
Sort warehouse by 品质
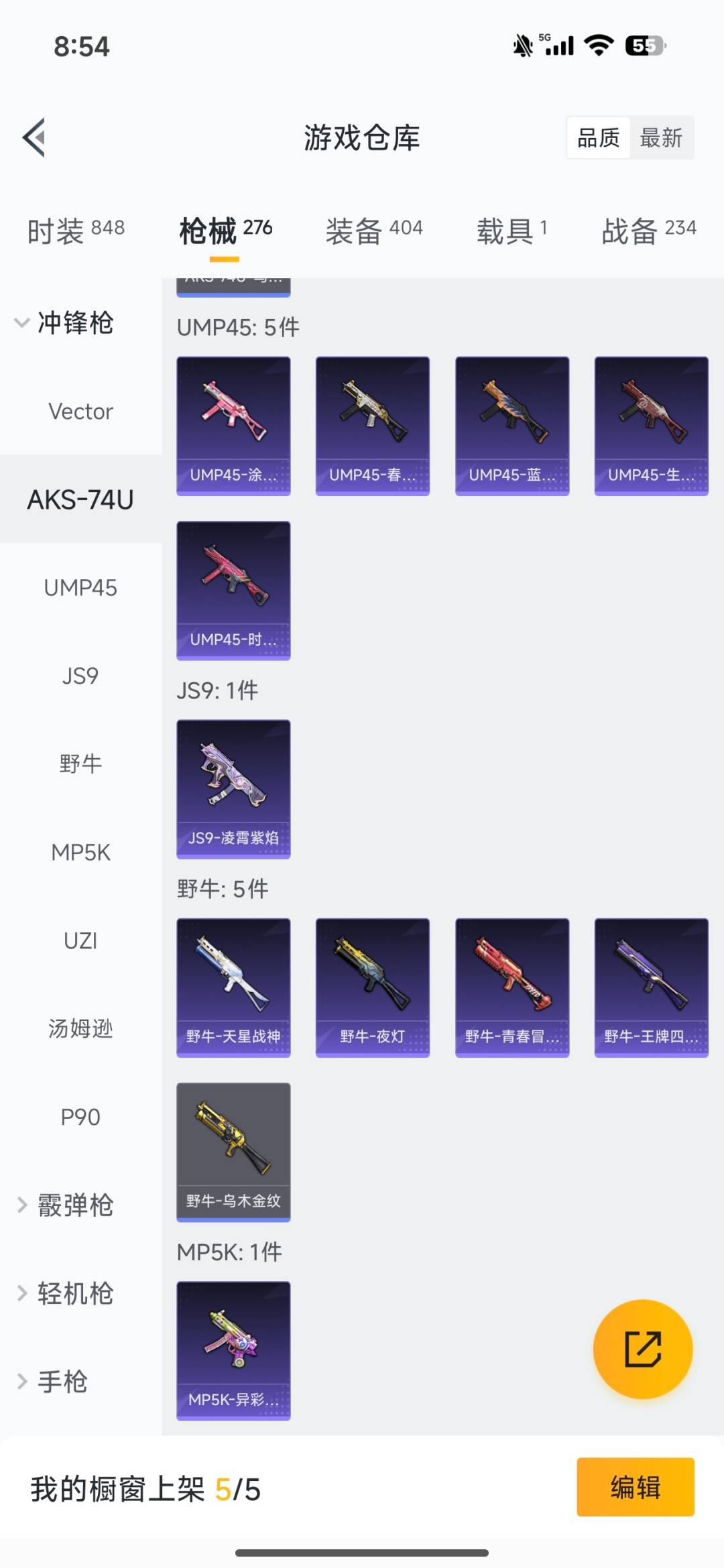(x=598, y=138)
